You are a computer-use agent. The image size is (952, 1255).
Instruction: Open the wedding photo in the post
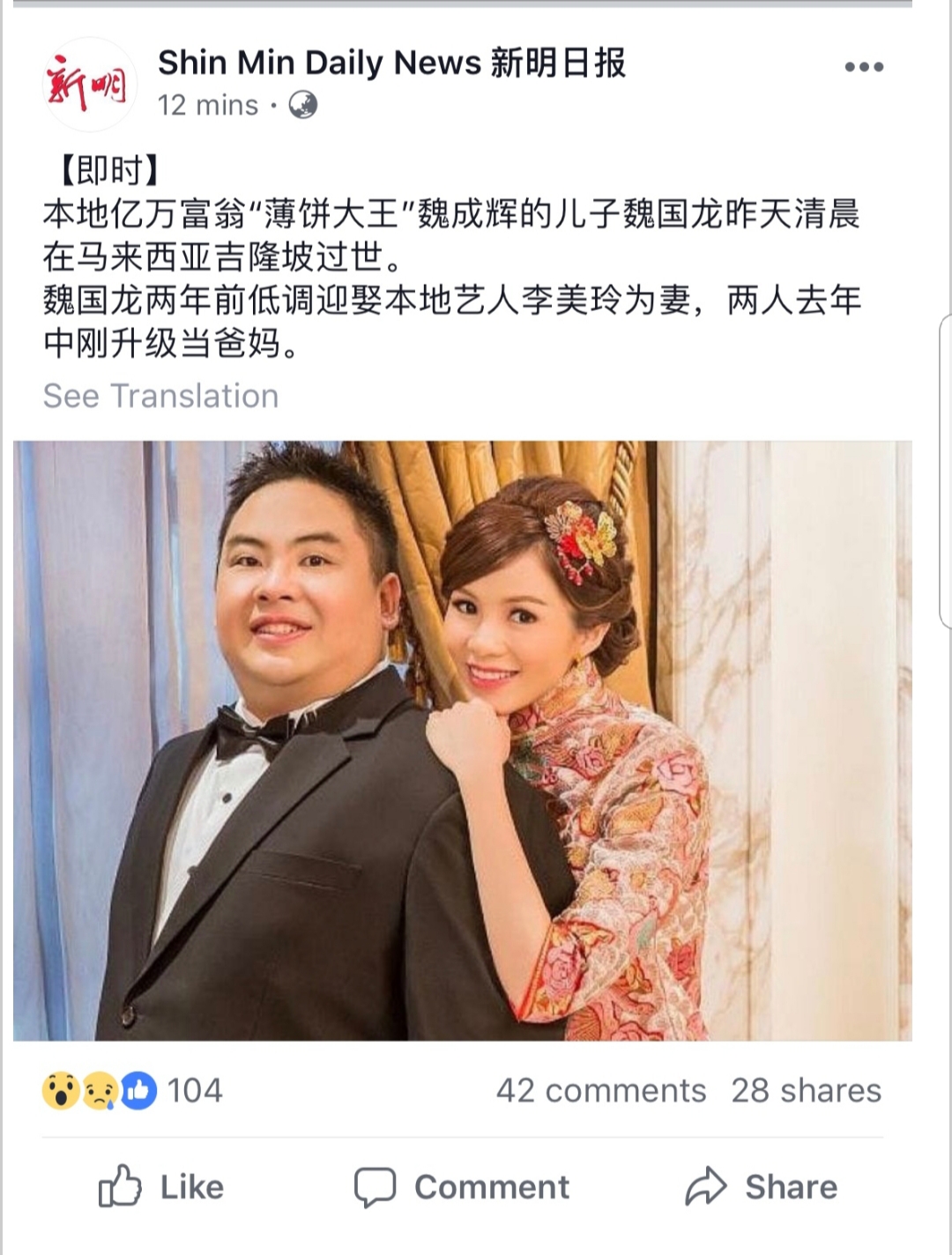pyautogui.click(x=462, y=740)
